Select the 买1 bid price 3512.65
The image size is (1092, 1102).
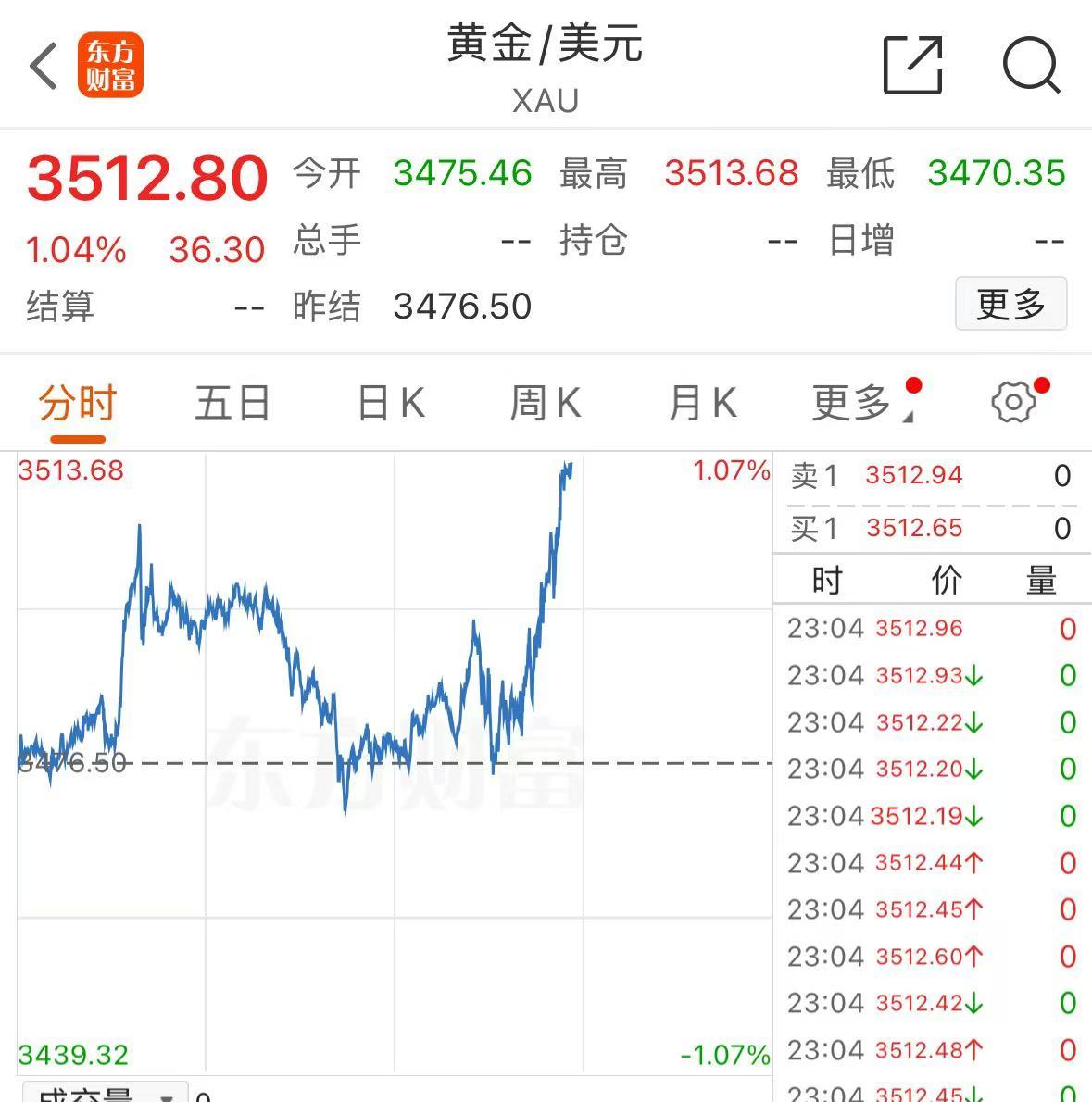pos(913,527)
